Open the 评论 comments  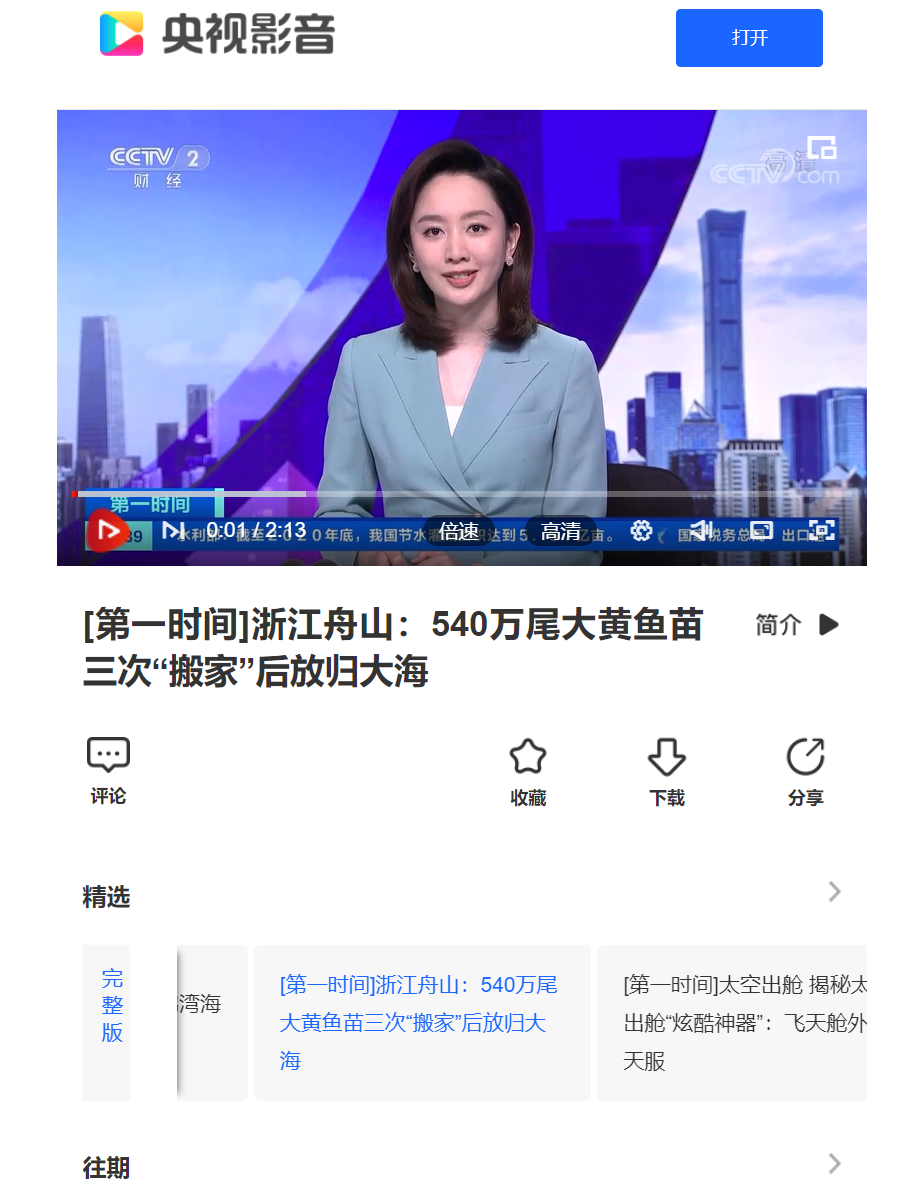pyautogui.click(x=108, y=771)
